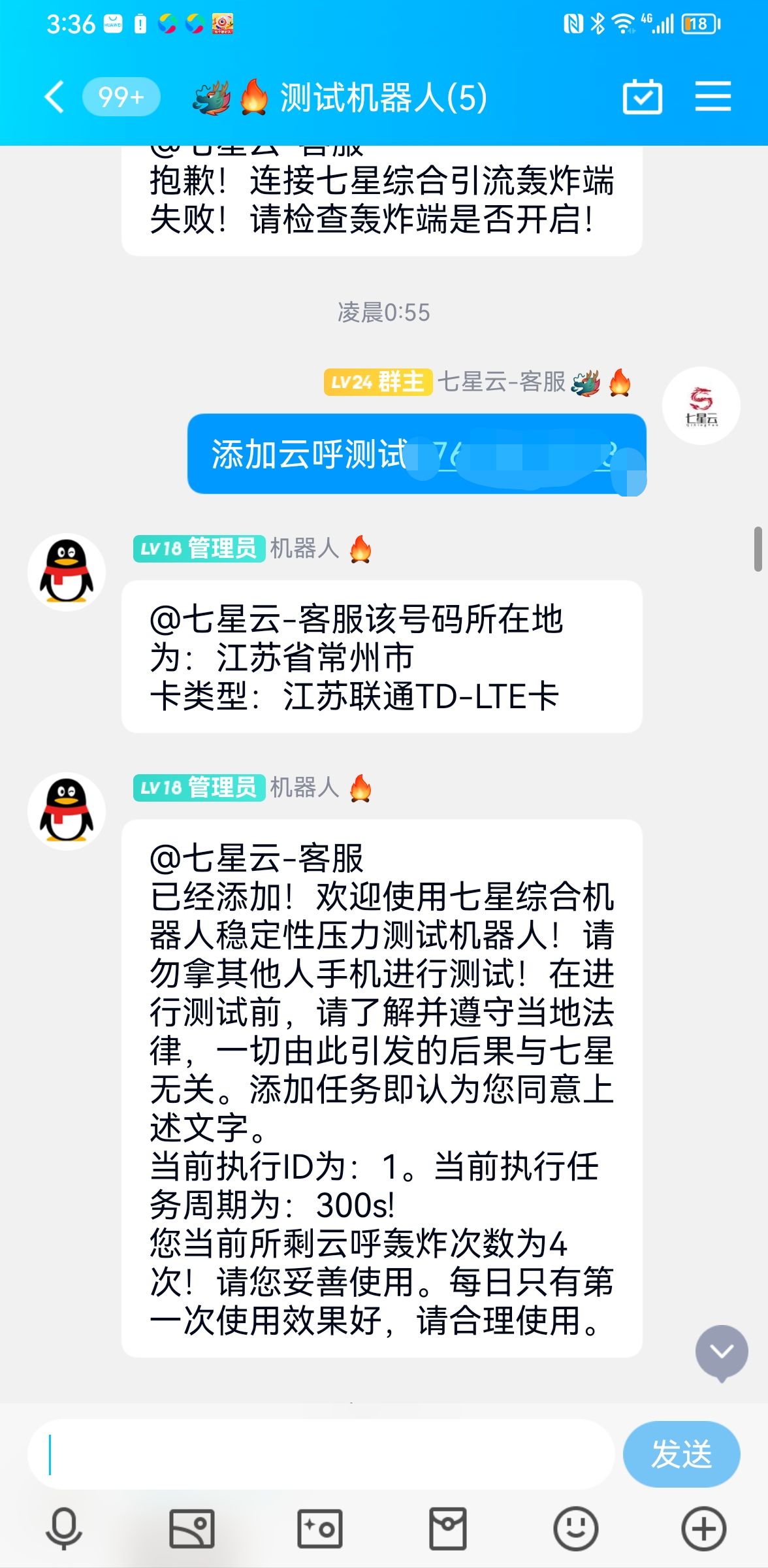
Task: Open the 机器人 avatar above the 江苏省常州市 message
Action: (67, 572)
